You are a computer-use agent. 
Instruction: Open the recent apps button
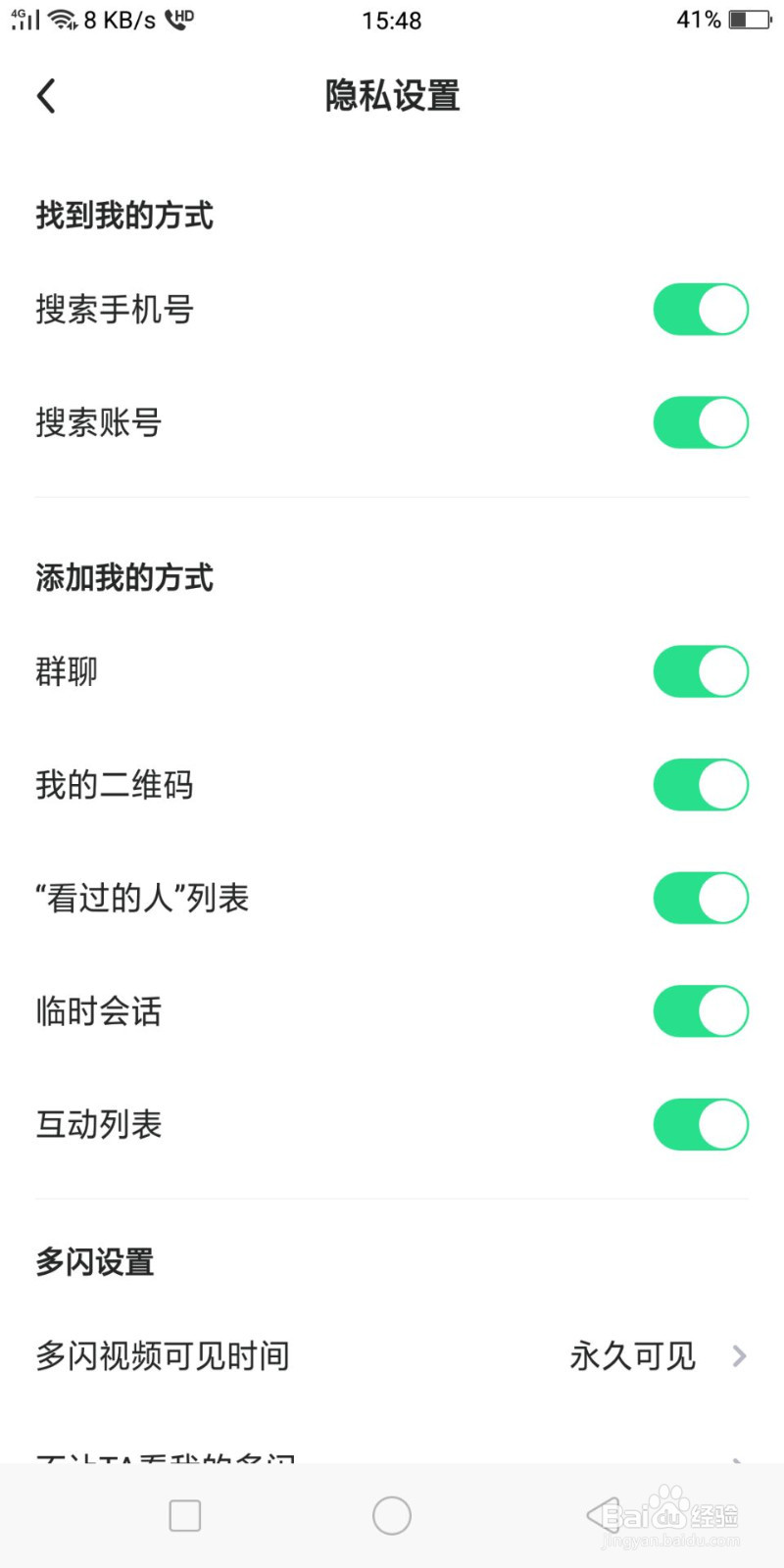tap(185, 1516)
